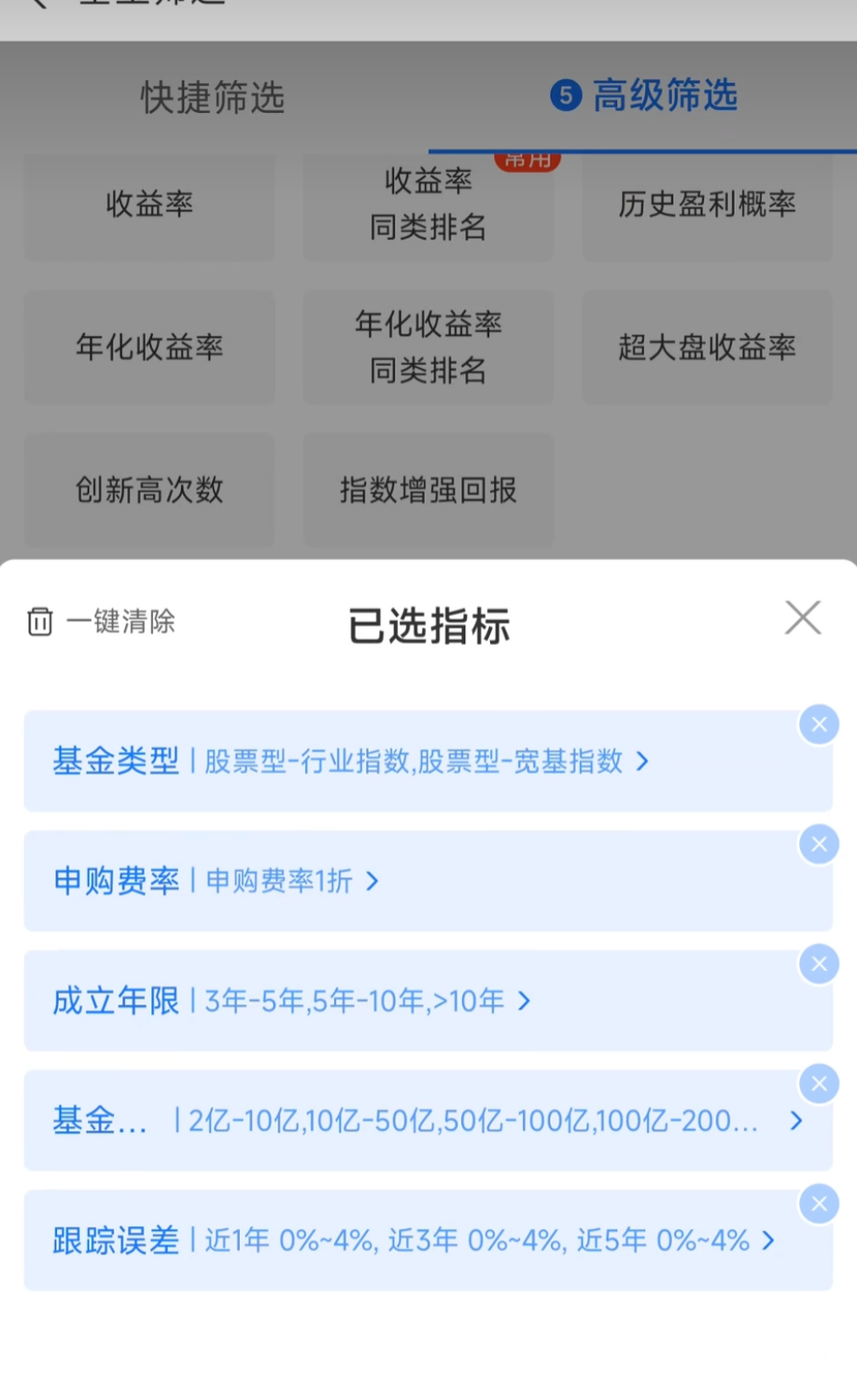Tap the 指数增强回报 option
Screen dimensions: 857x1400
point(428,490)
